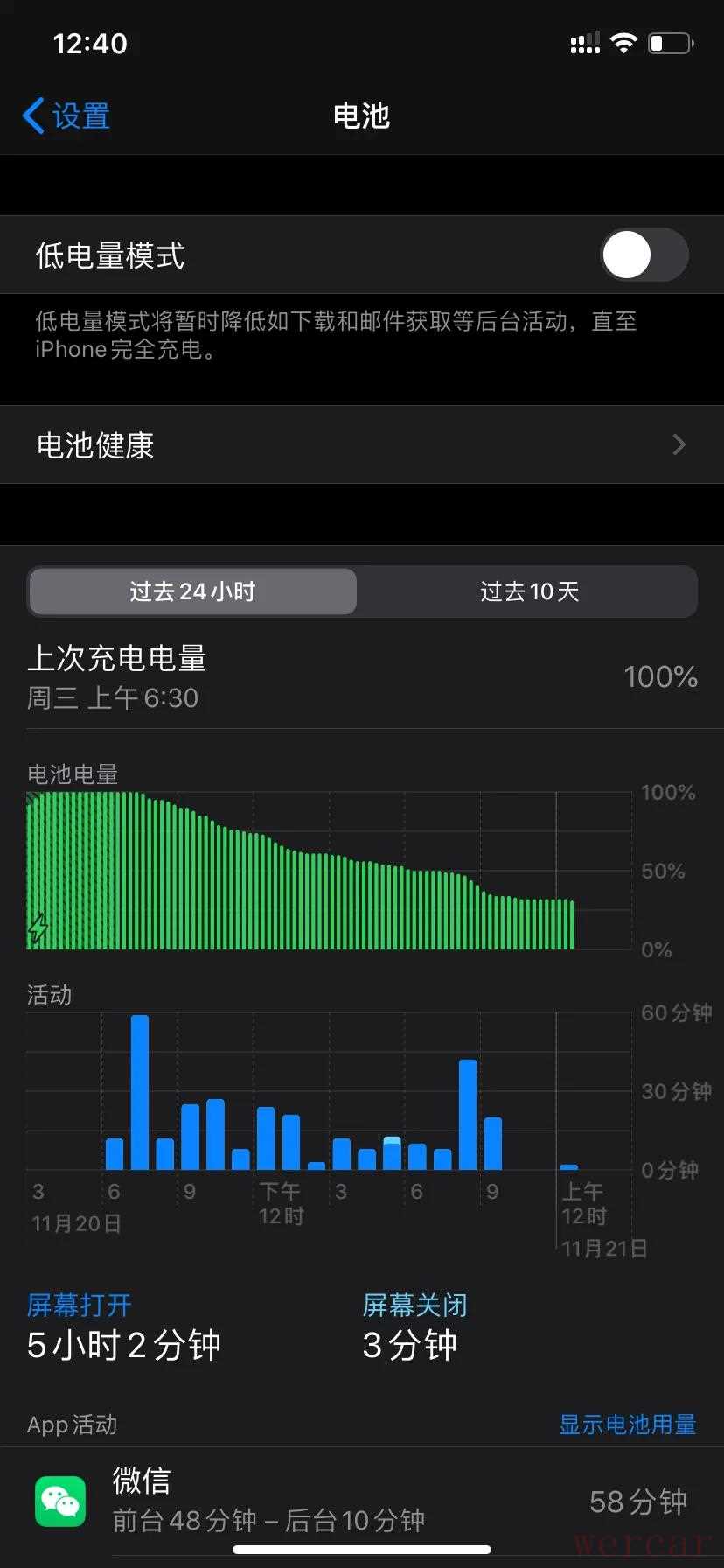Select the 过去24小时 segment
The image size is (724, 1568).
click(x=192, y=592)
